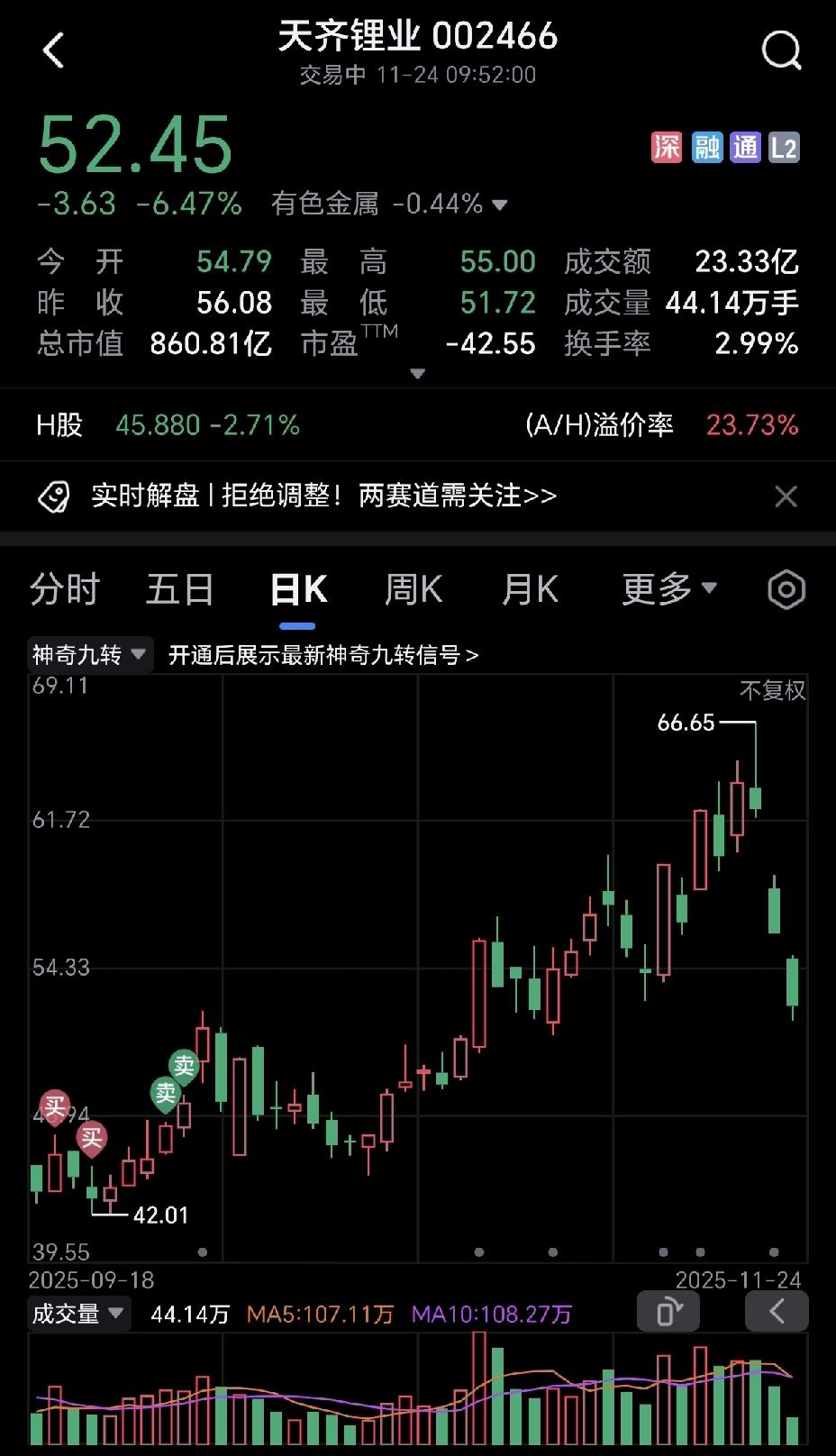836x1456 pixels.
Task: Open the L2 level-2 quotes badge
Action: [x=785, y=147]
